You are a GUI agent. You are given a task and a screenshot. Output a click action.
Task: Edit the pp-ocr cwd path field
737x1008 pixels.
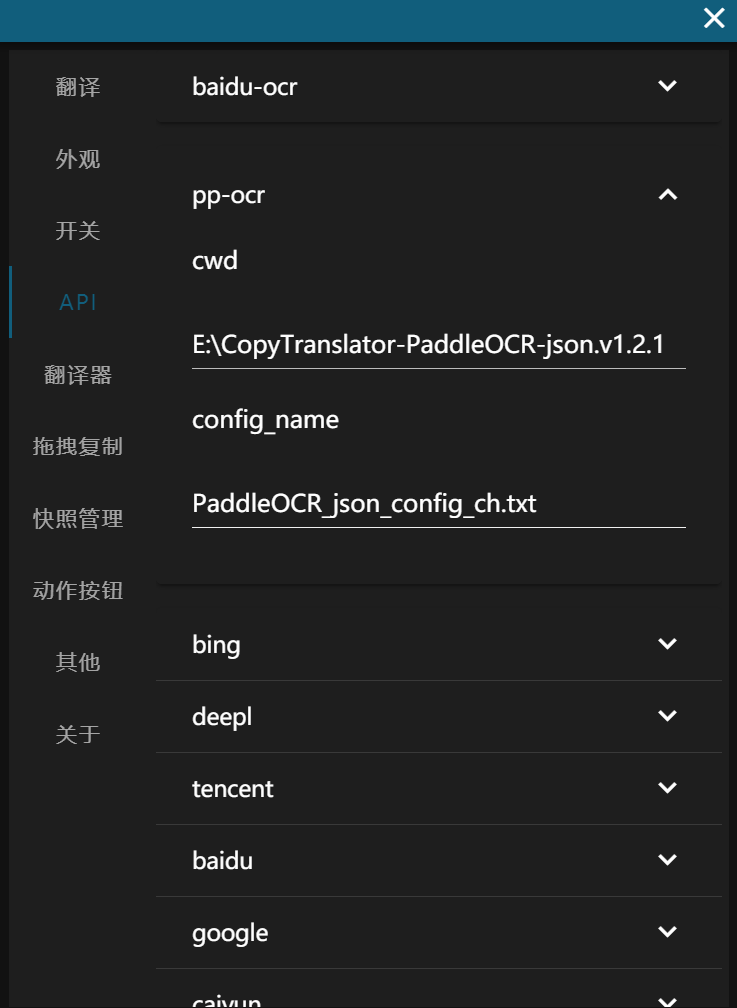click(438, 343)
